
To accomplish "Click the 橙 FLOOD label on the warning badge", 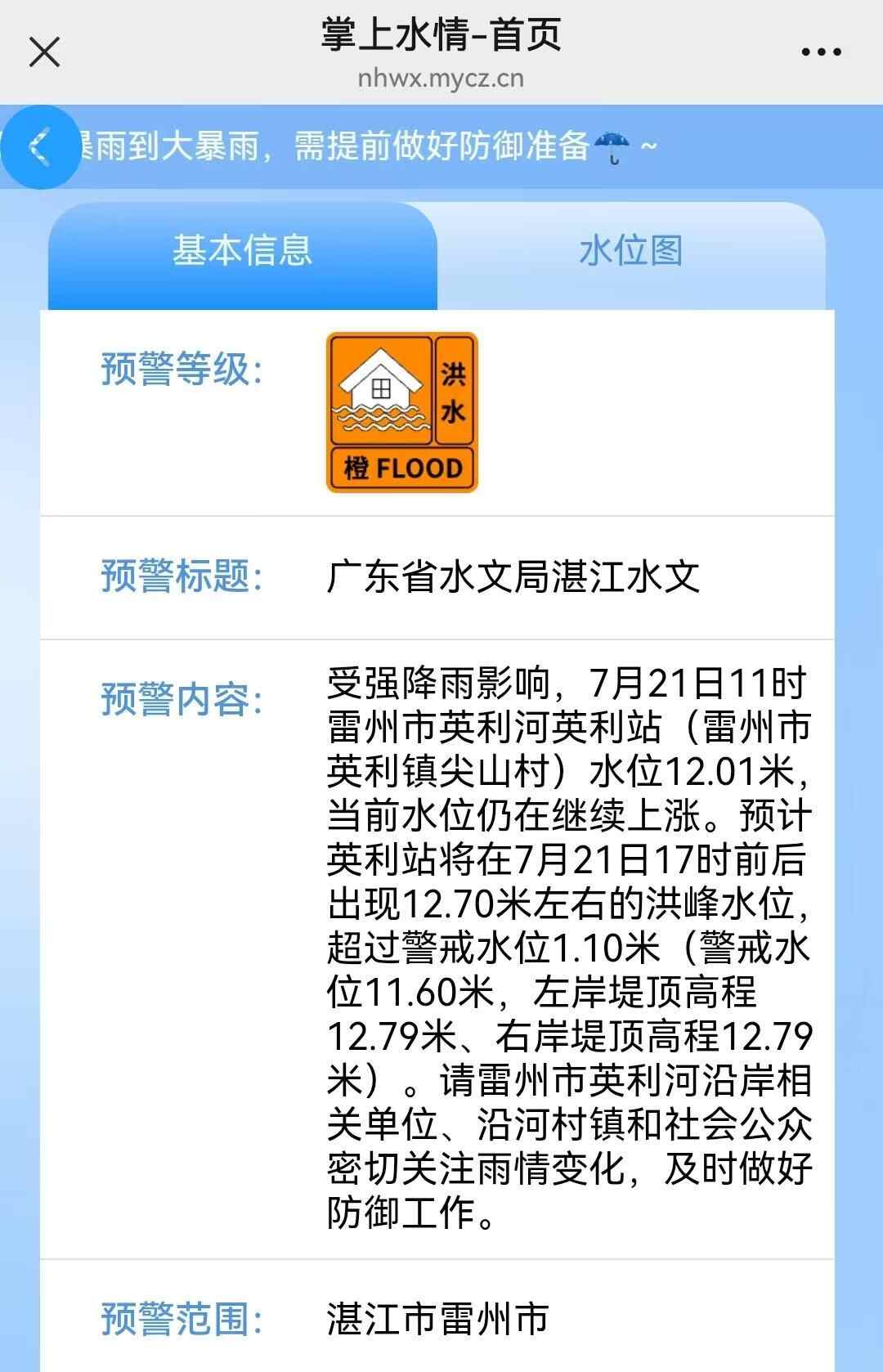I will (x=401, y=466).
